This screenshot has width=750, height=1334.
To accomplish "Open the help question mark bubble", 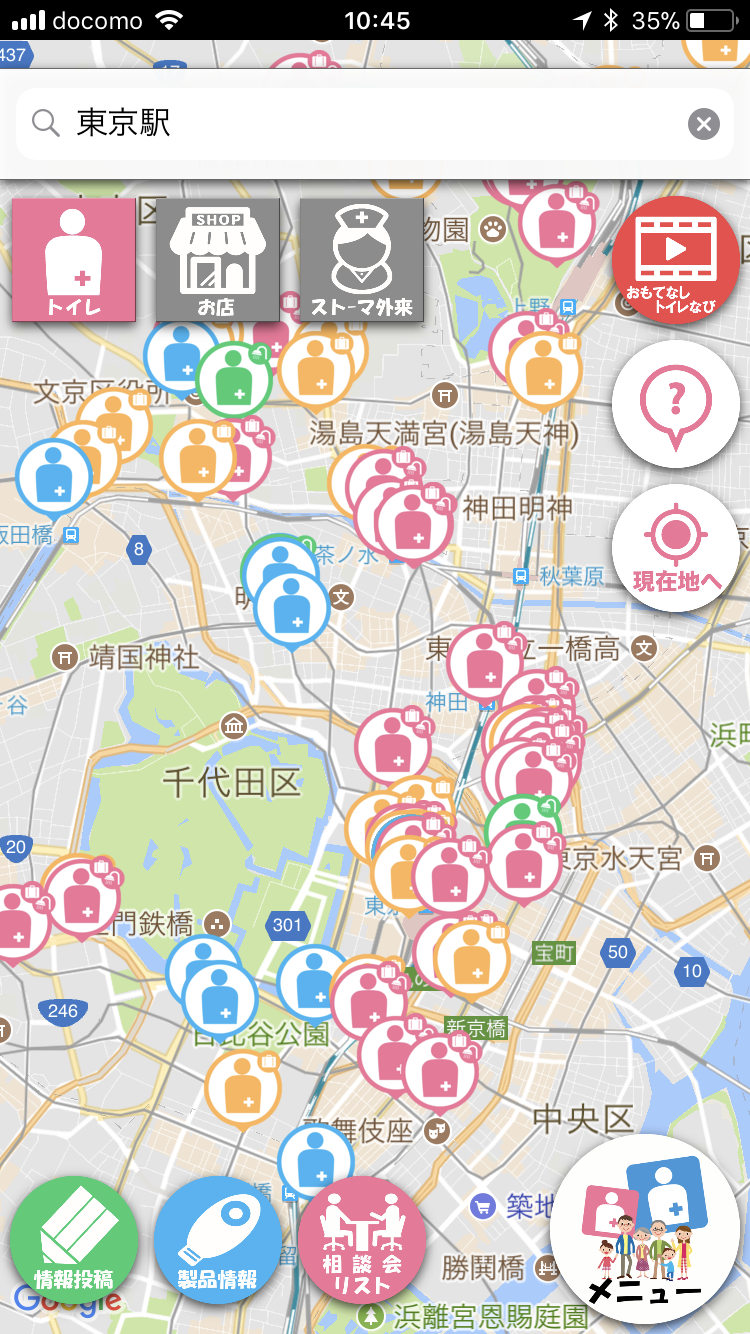I will click(675, 403).
